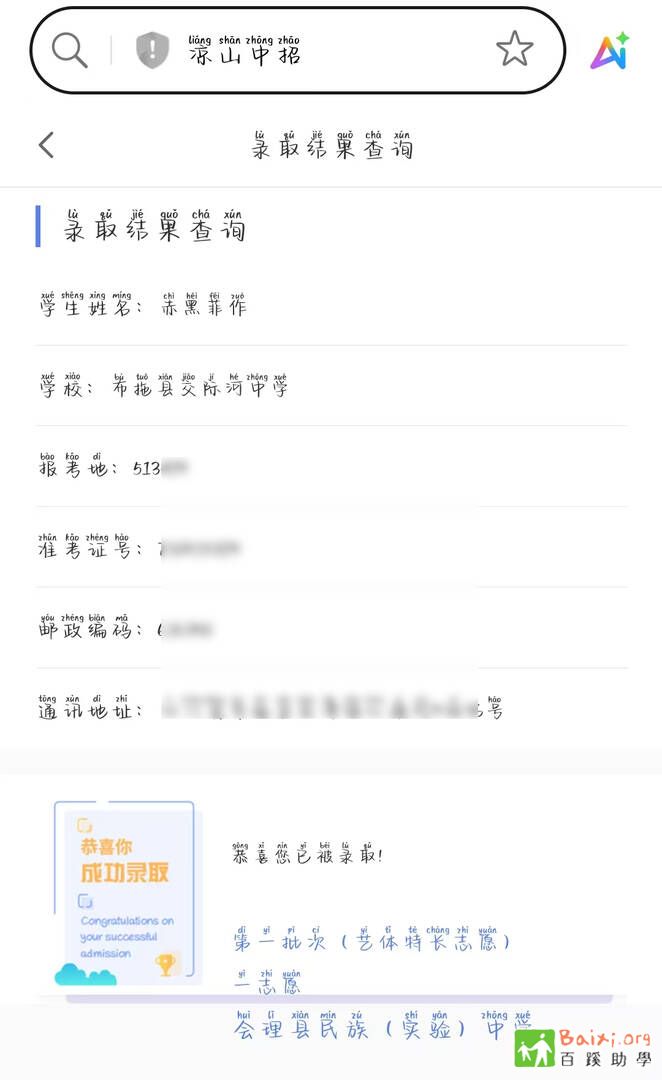Viewport: 662px width, 1080px height.
Task: Tap the search magnifier icon
Action: 69,49
